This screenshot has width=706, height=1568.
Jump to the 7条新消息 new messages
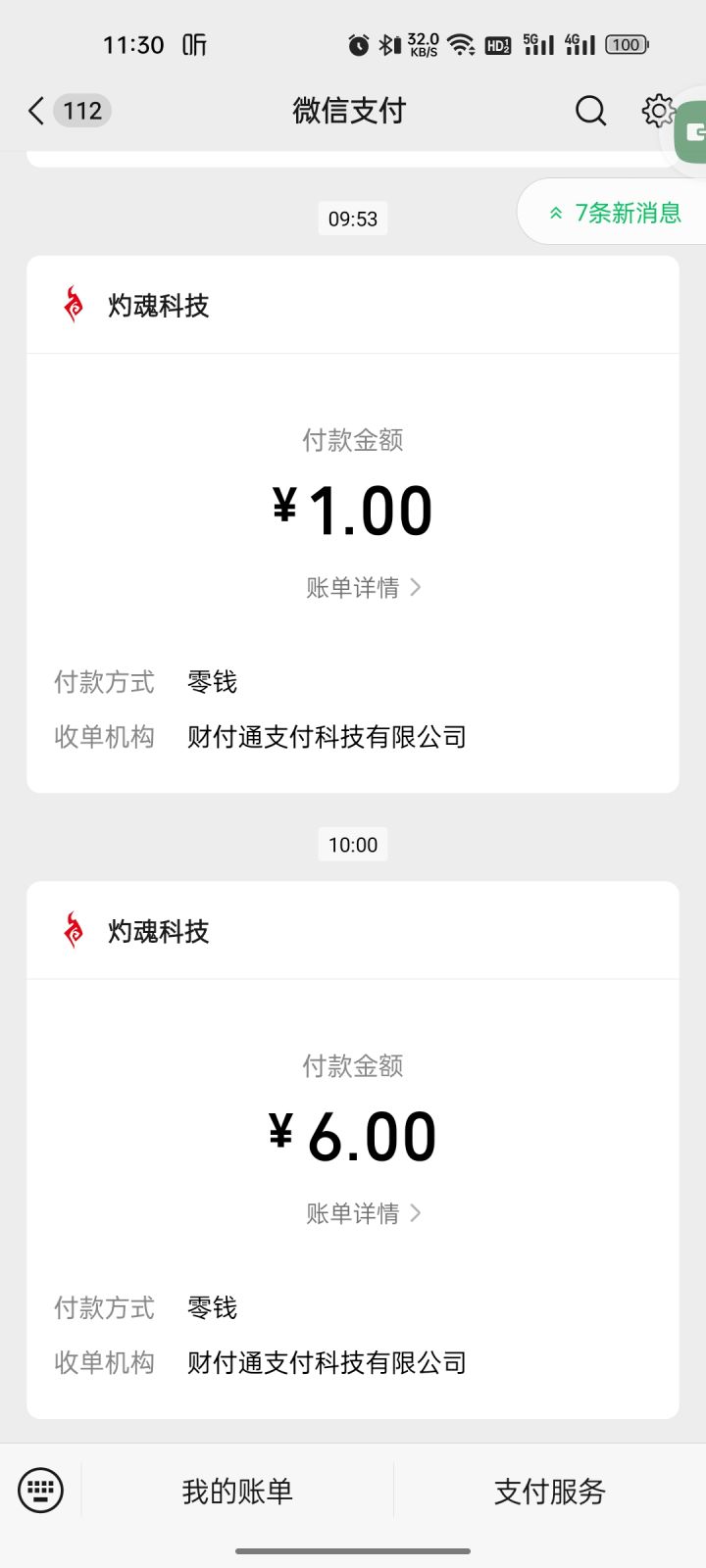(615, 213)
